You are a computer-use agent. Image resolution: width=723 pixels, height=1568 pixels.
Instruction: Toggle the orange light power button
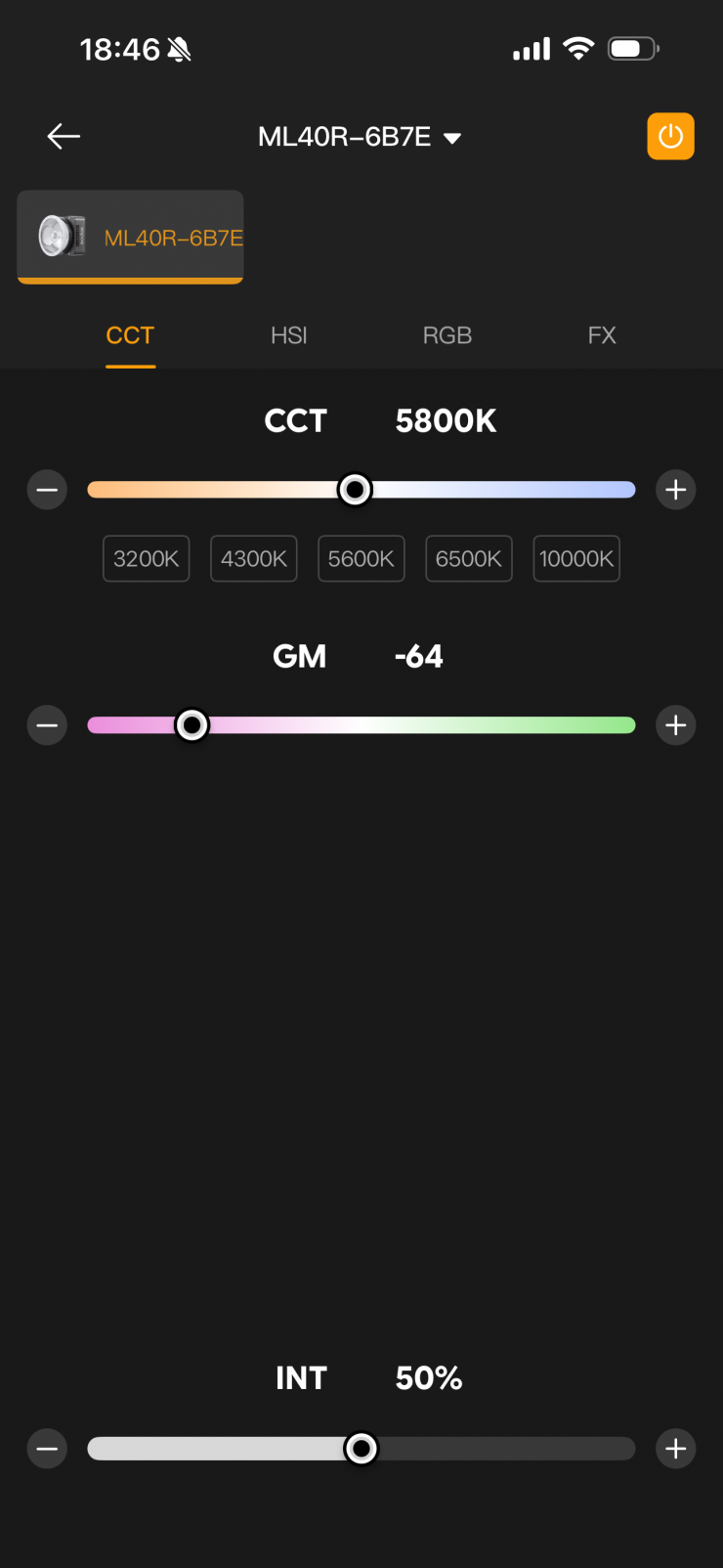pos(670,136)
